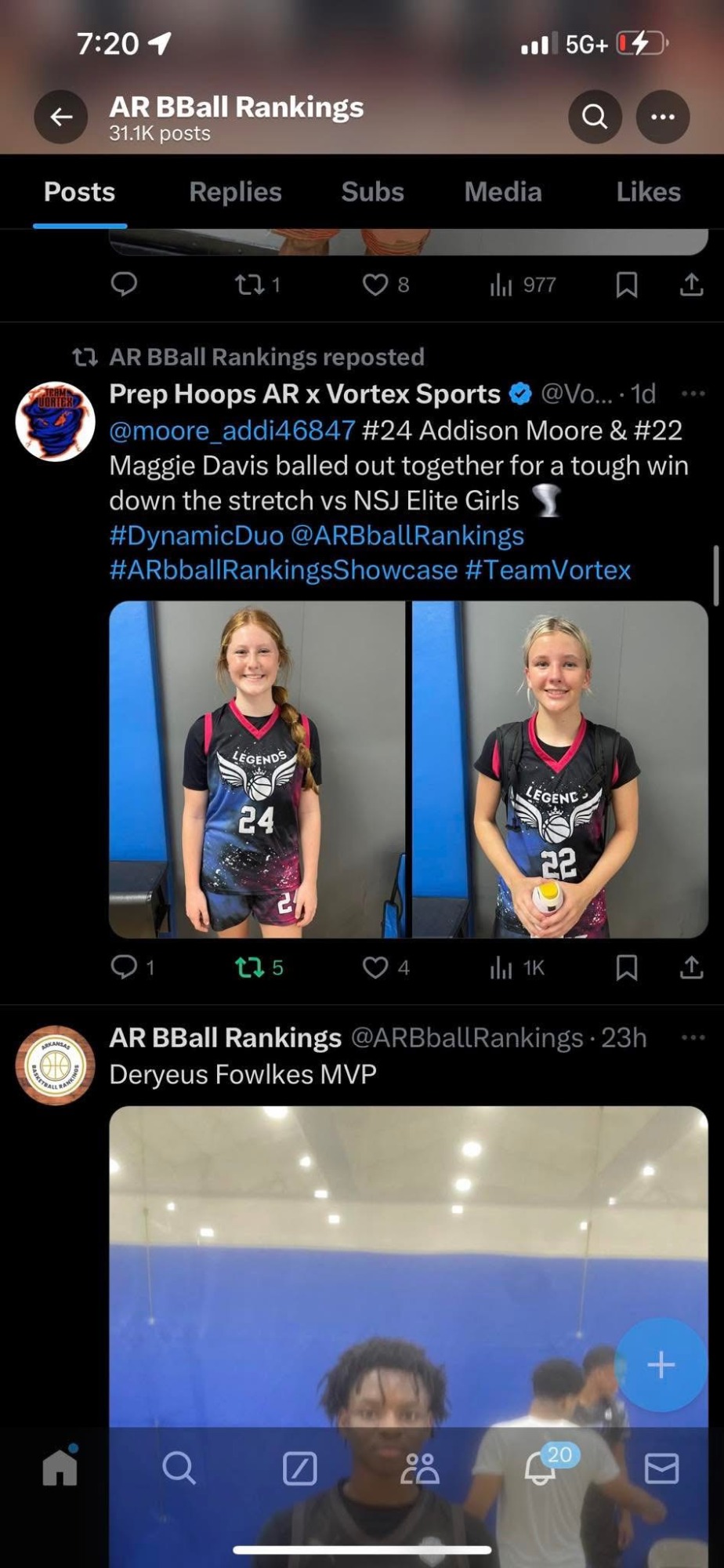724x1568 pixels.
Task: View the Likes tab
Action: 648,192
